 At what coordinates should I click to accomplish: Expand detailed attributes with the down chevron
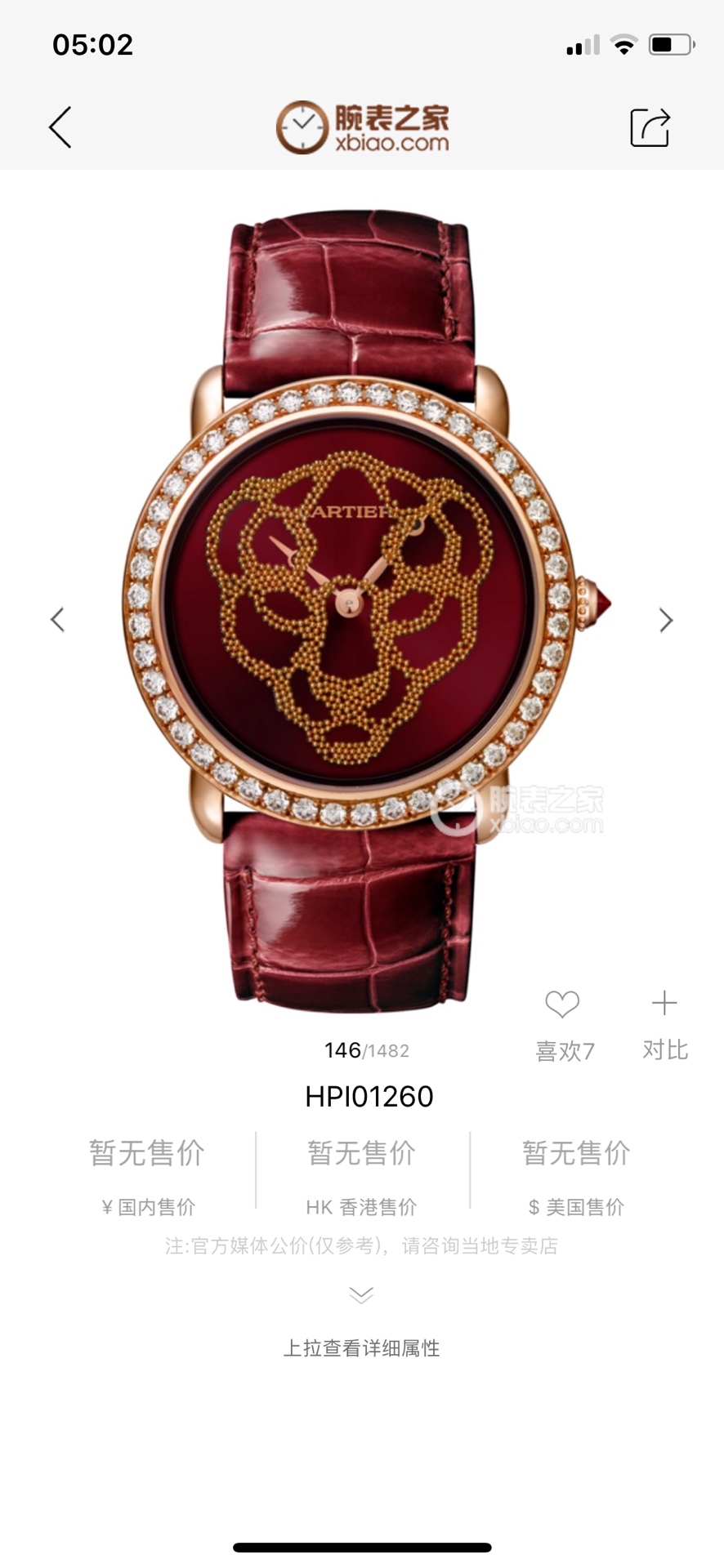pyautogui.click(x=361, y=1295)
